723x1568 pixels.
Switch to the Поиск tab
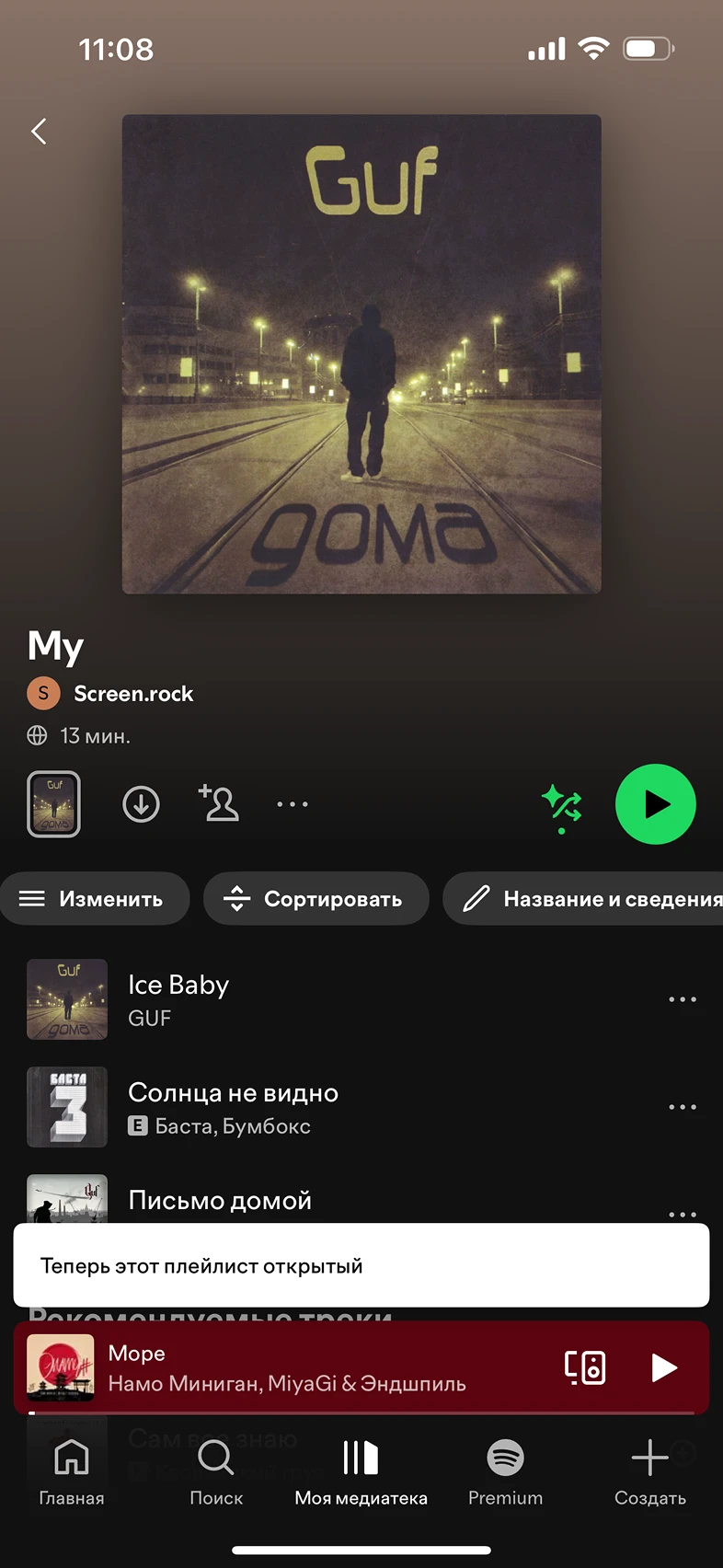[216, 1470]
